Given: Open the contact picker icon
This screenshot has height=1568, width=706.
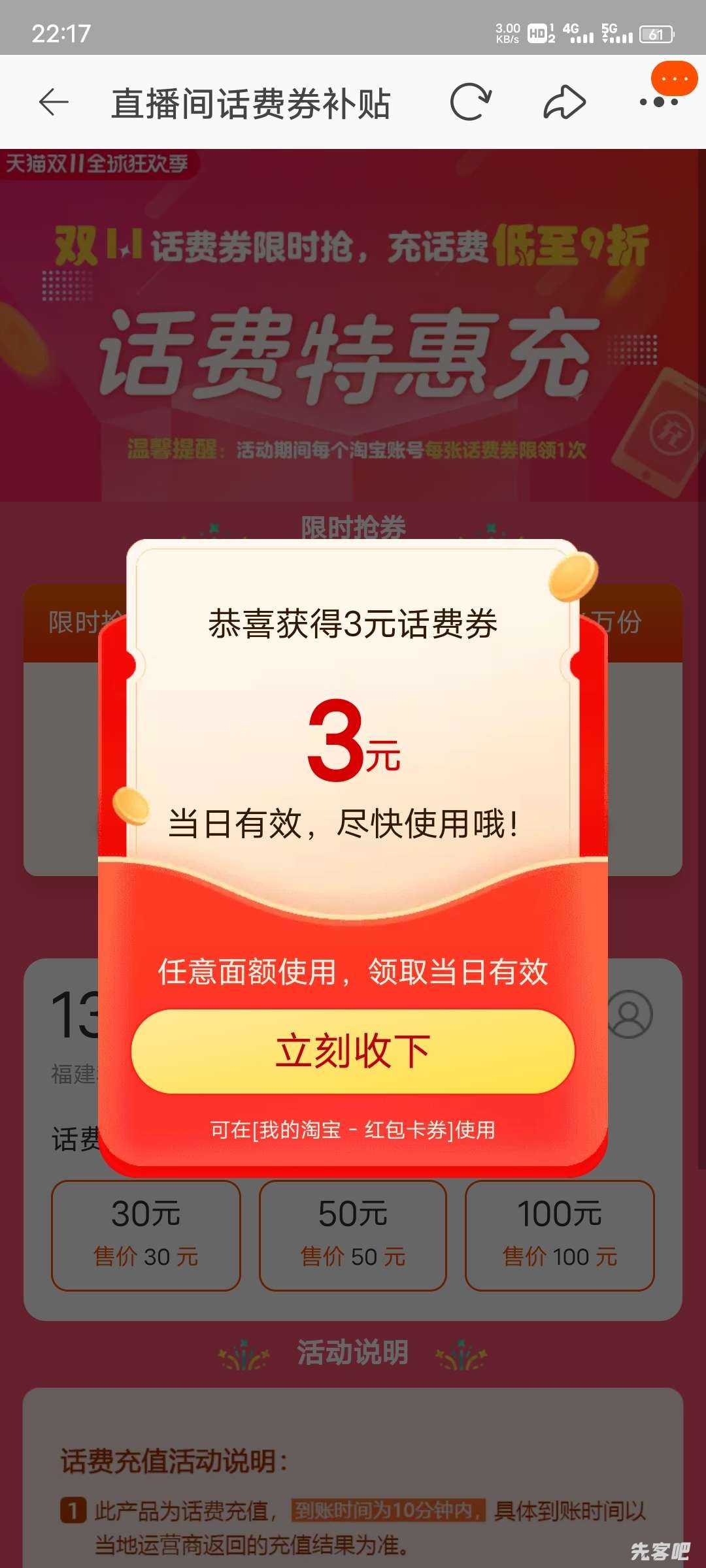Looking at the screenshot, I should point(630,1014).
